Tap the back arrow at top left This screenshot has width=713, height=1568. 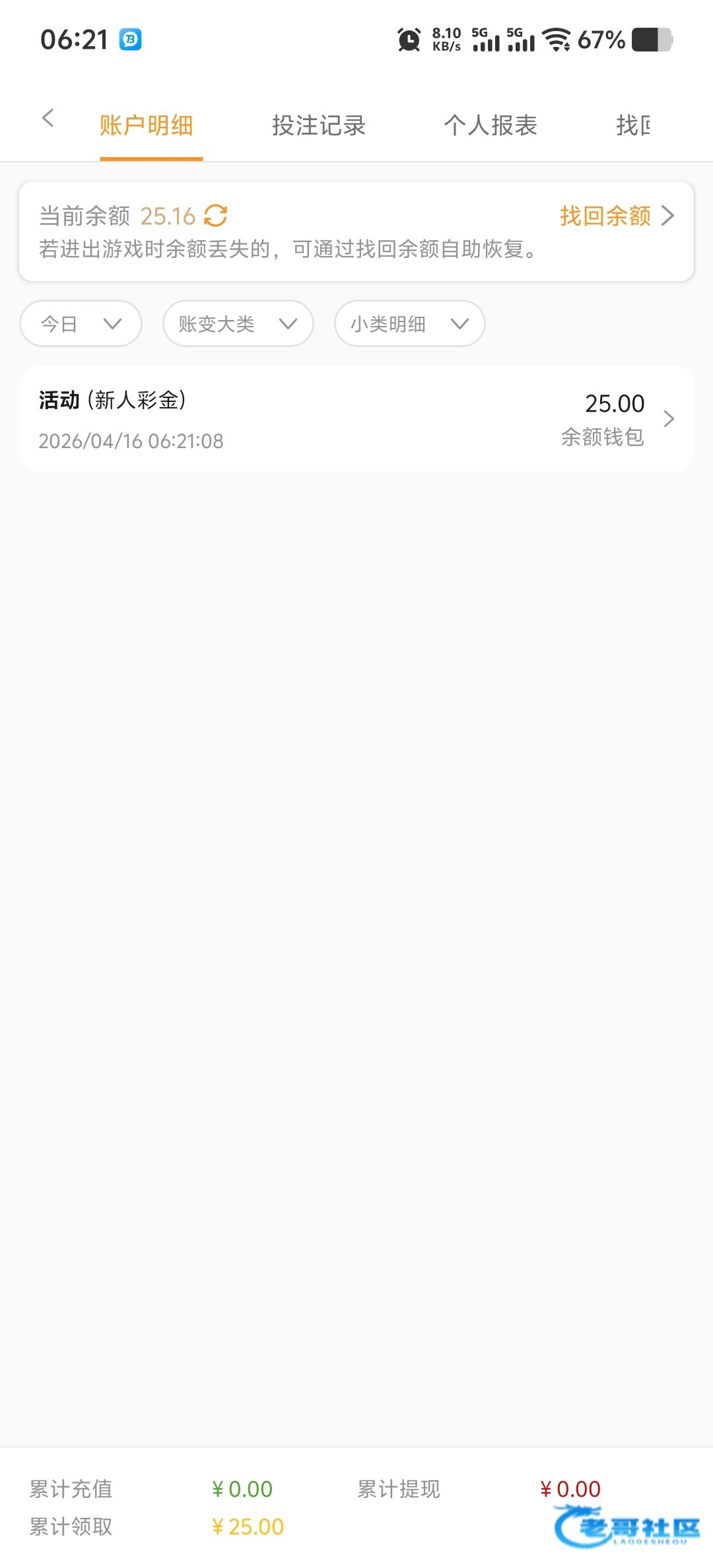coord(47,117)
